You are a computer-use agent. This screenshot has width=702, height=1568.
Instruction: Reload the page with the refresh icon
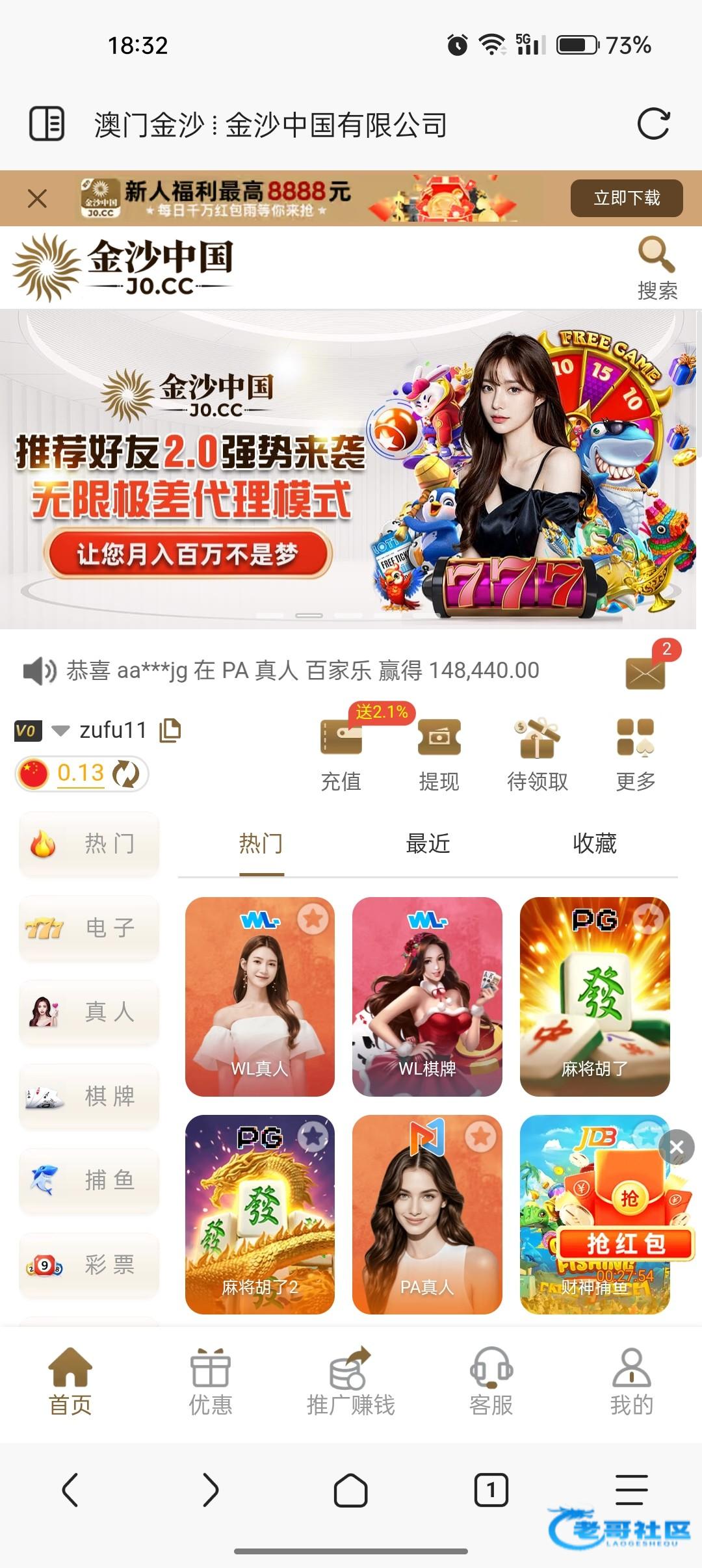click(x=653, y=124)
